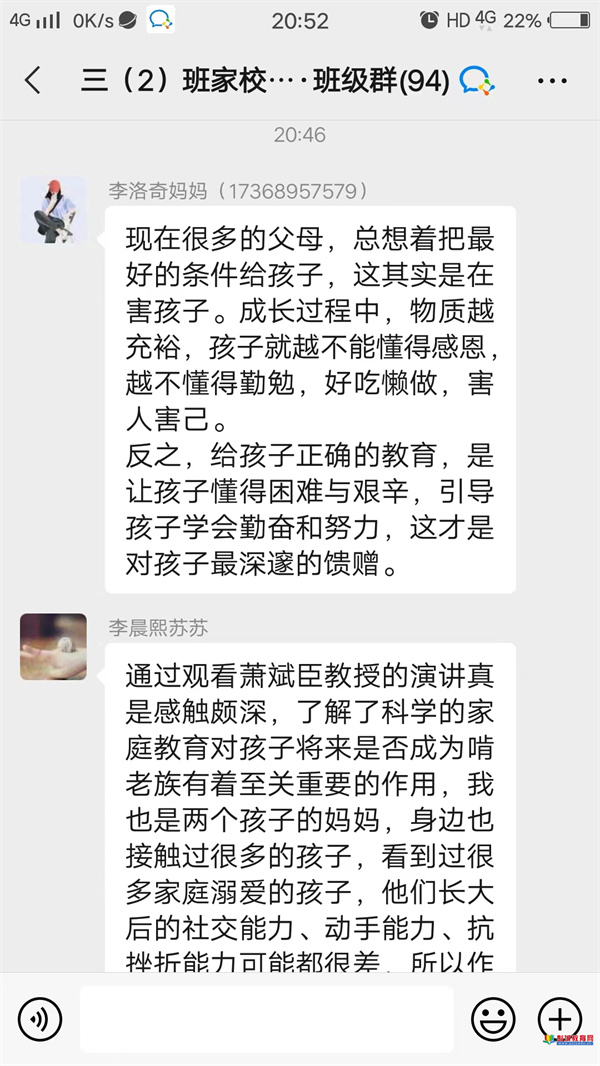The height and width of the screenshot is (1066, 600).
Task: Tap the message text field
Action: click(x=266, y=1019)
